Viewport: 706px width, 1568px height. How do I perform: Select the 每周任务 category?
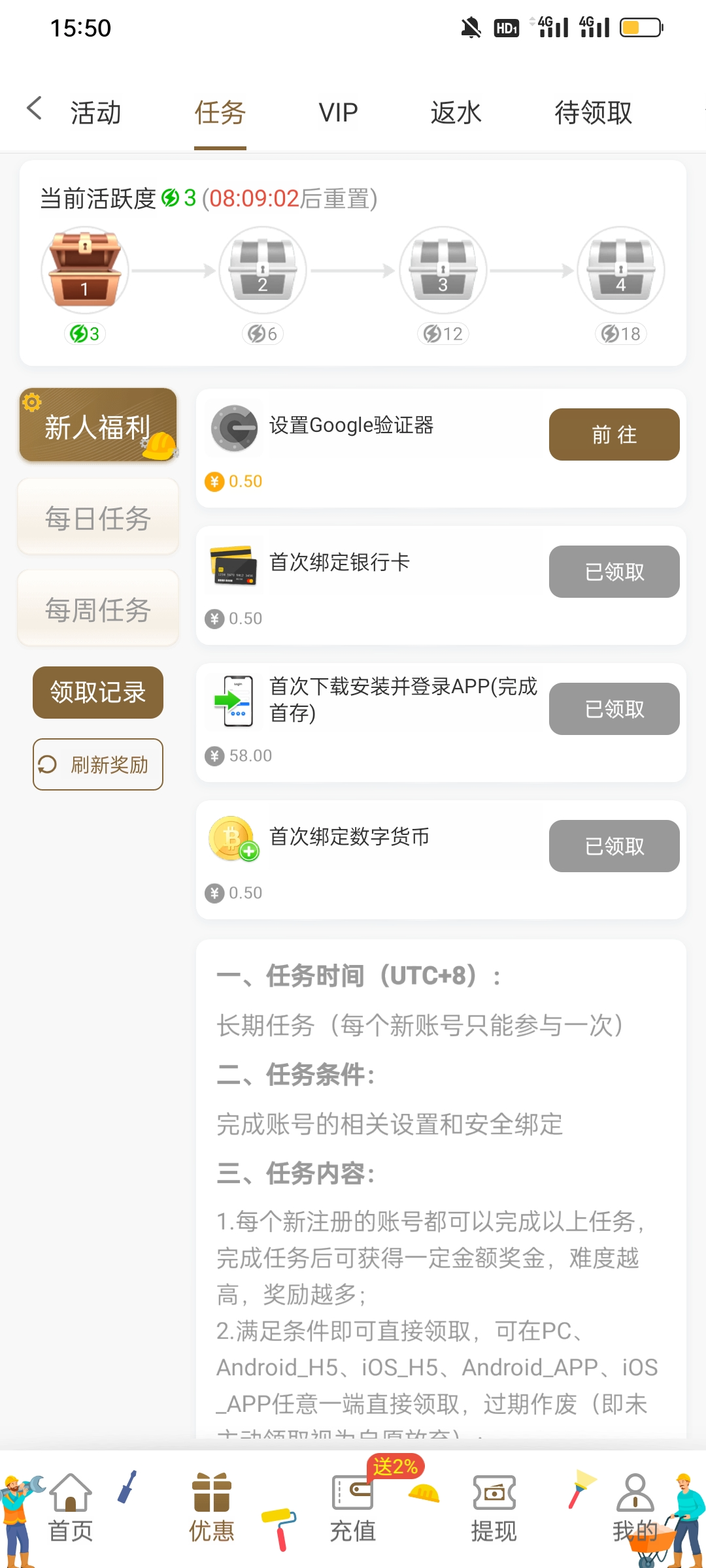click(98, 609)
